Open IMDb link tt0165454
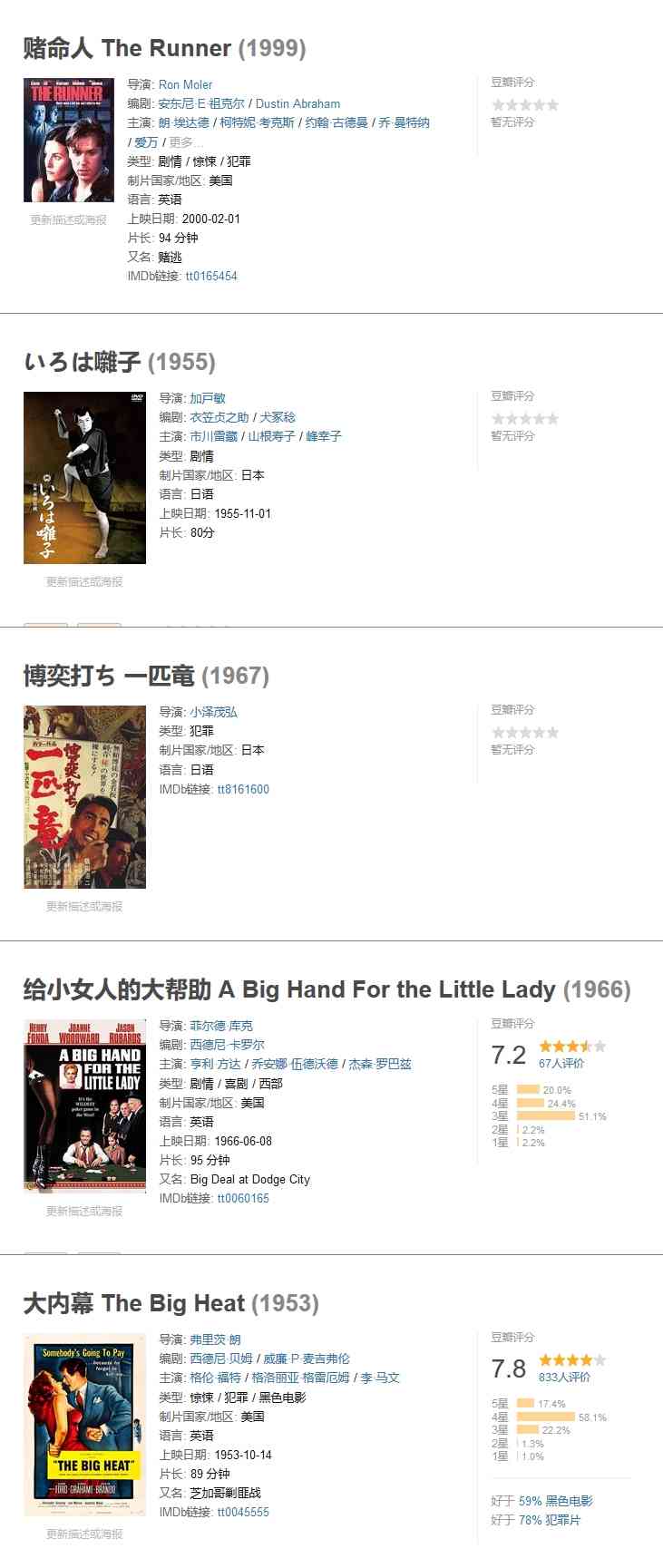Viewport: 663px width, 1568px height. (211, 276)
